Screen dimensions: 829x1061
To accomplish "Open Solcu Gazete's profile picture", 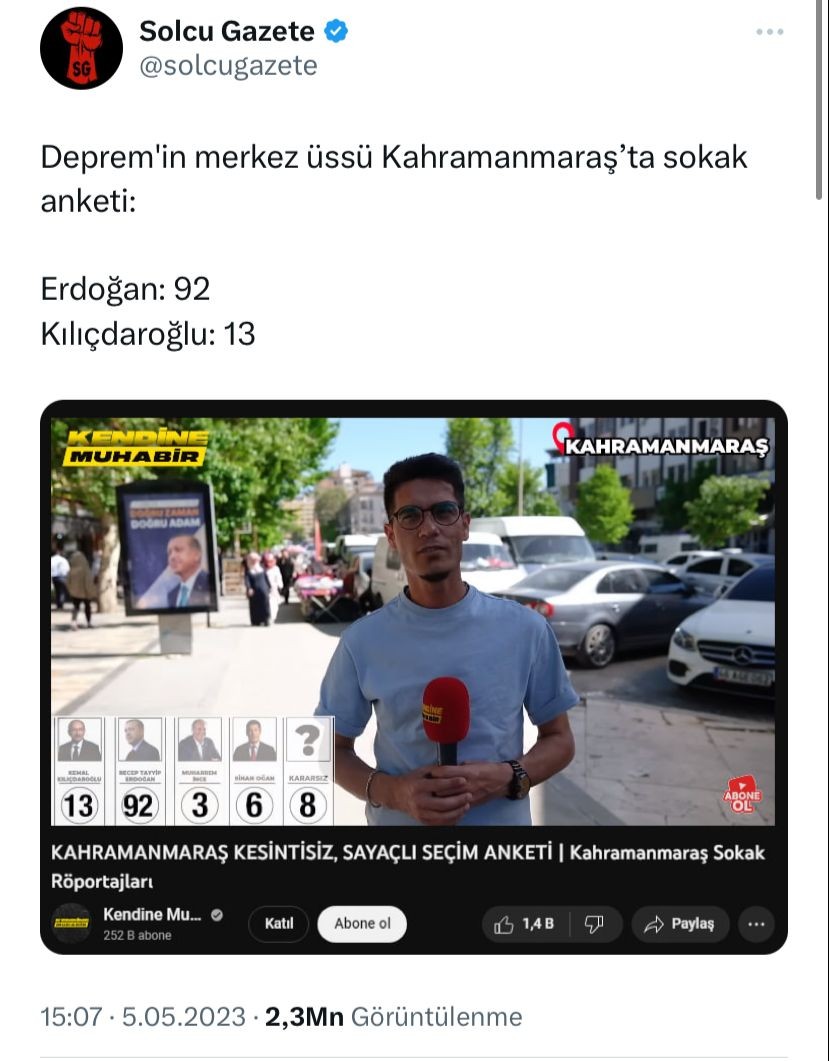I will point(81,48).
